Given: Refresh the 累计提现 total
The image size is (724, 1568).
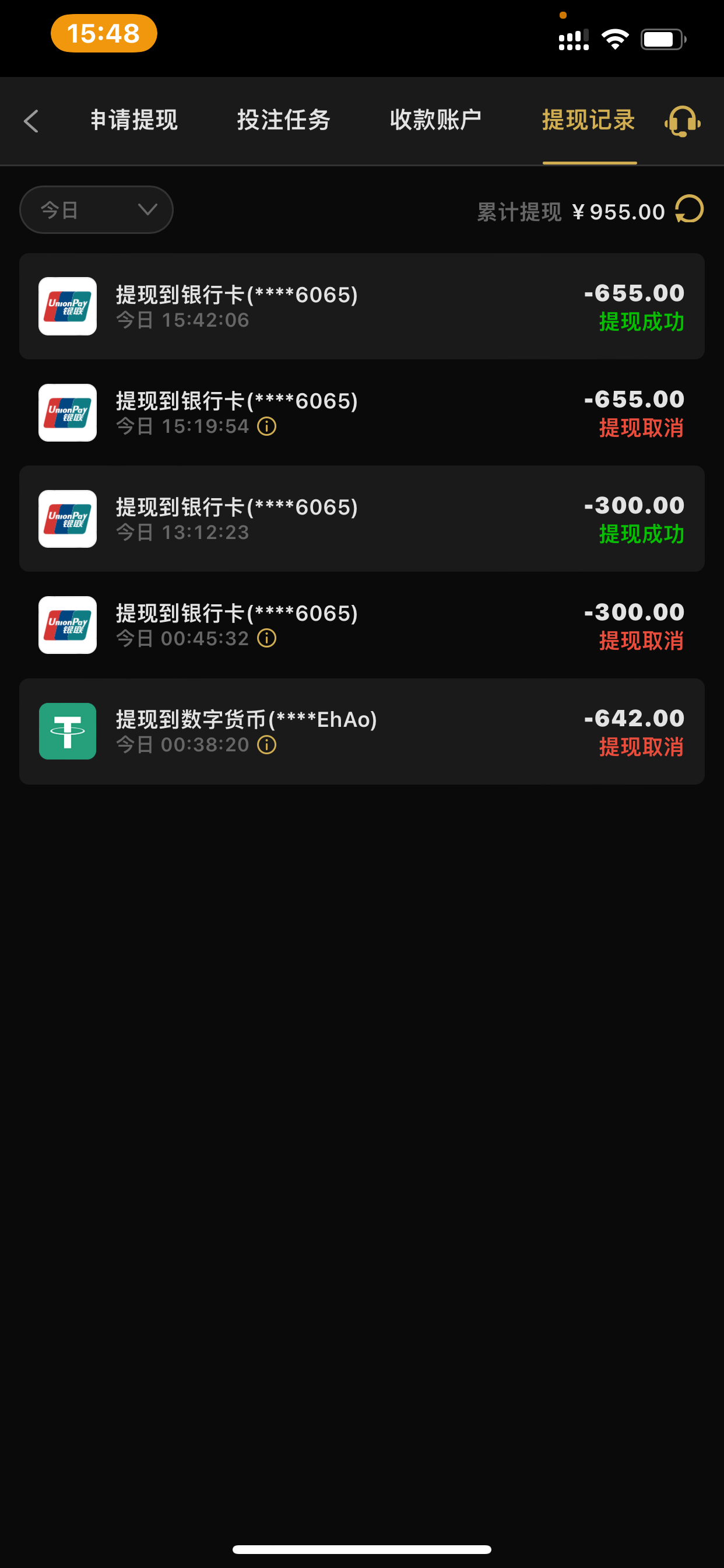Looking at the screenshot, I should (690, 209).
